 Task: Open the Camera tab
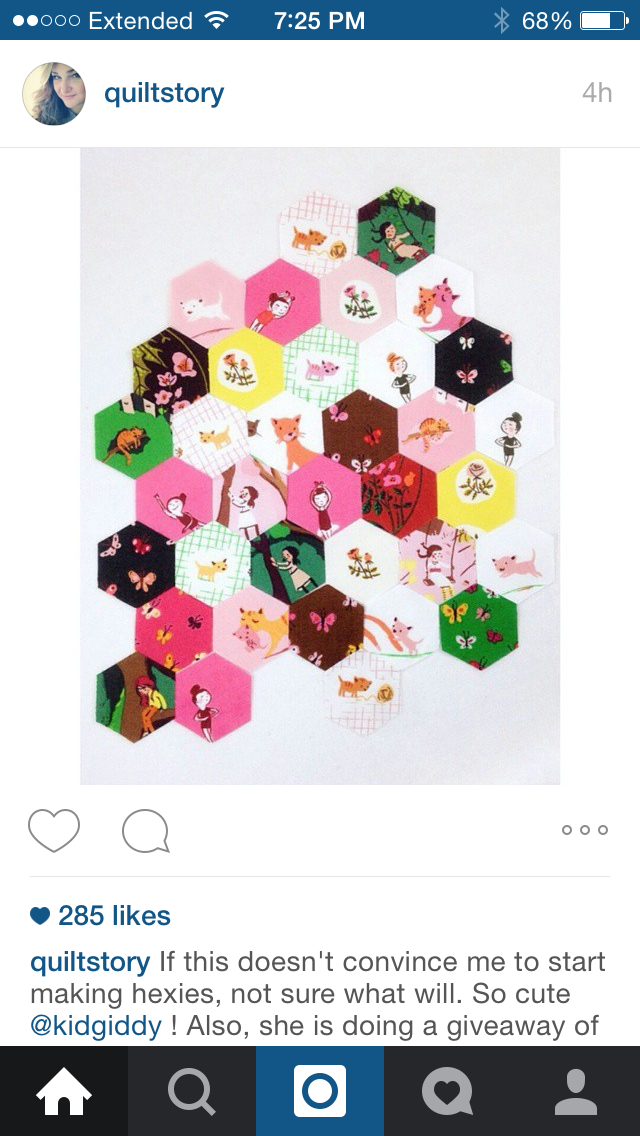[x=320, y=1091]
